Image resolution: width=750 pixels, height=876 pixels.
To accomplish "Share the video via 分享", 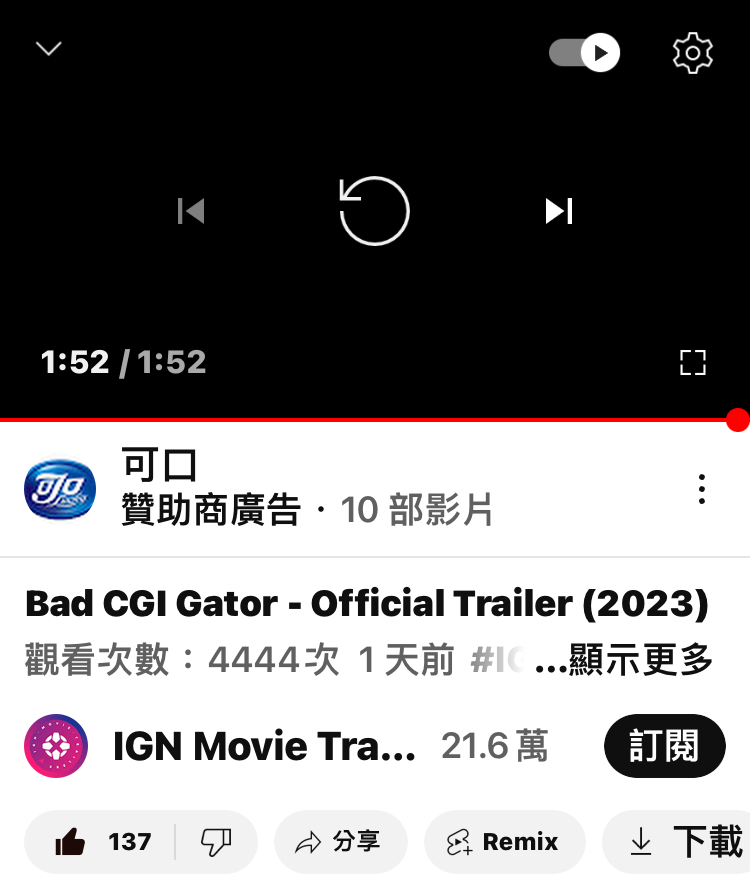I will click(340, 842).
